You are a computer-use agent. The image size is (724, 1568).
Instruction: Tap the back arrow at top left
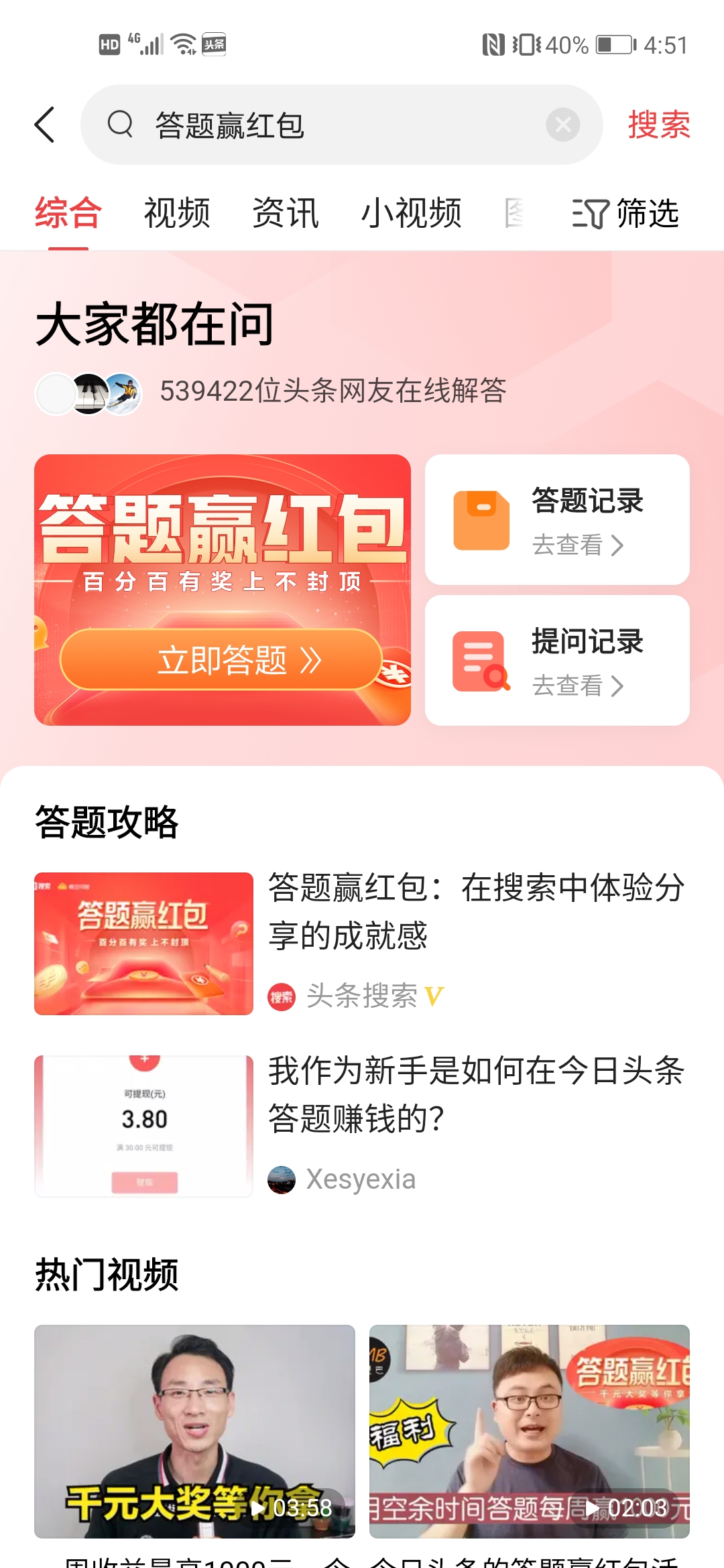click(45, 125)
